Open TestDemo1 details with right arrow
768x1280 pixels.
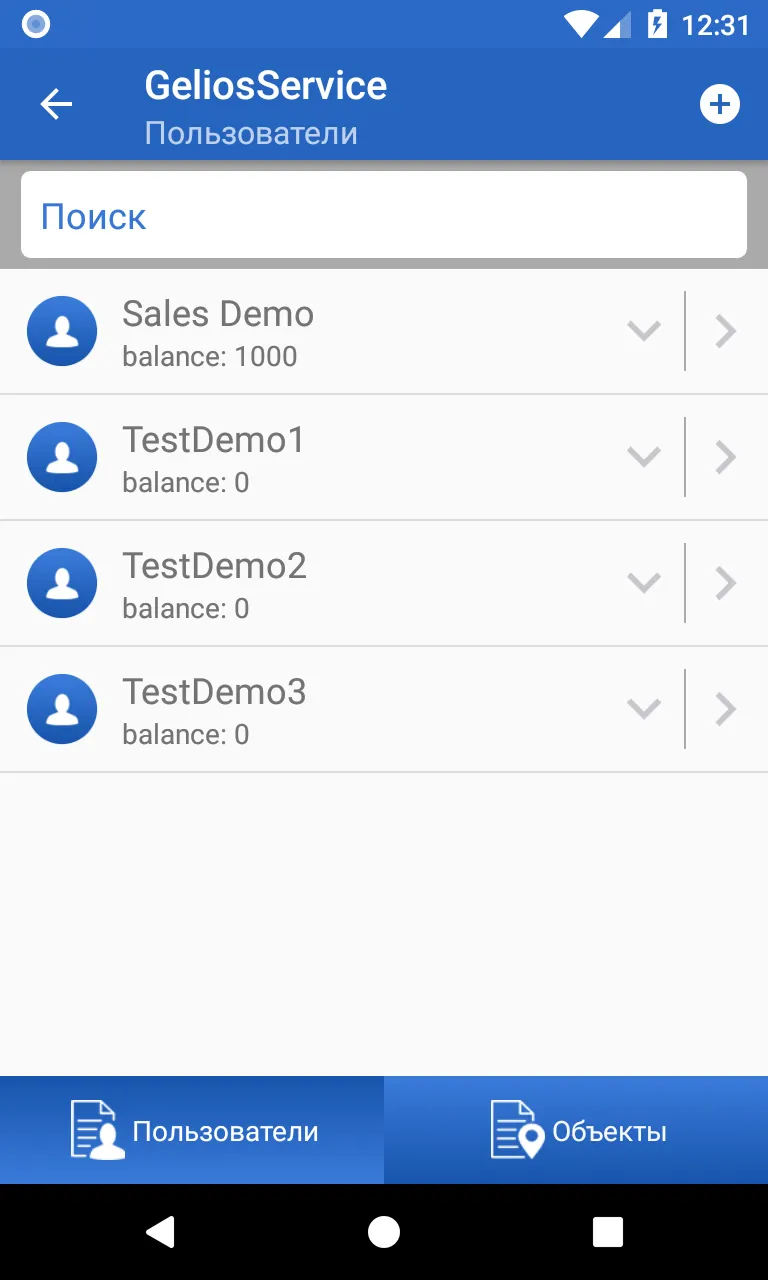coord(727,457)
